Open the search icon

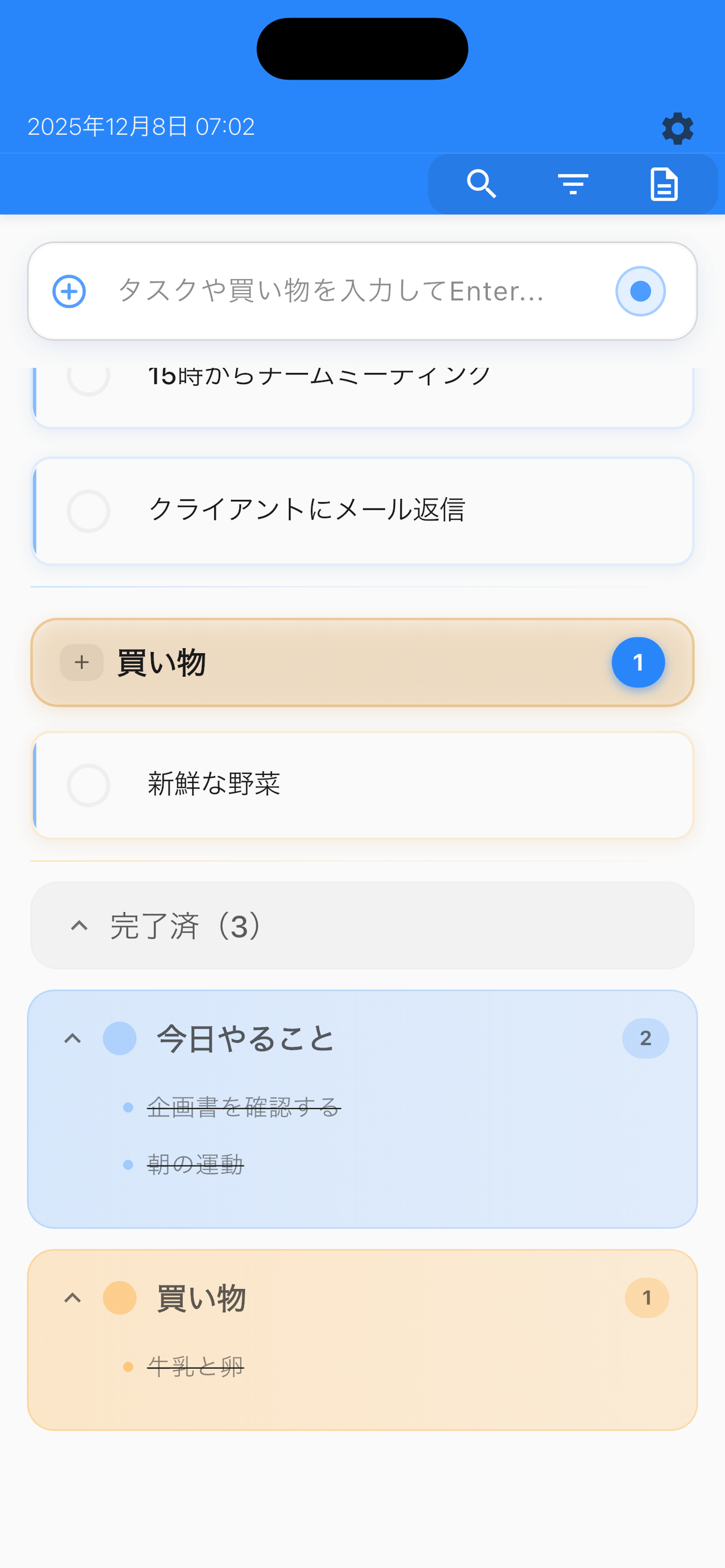[481, 184]
